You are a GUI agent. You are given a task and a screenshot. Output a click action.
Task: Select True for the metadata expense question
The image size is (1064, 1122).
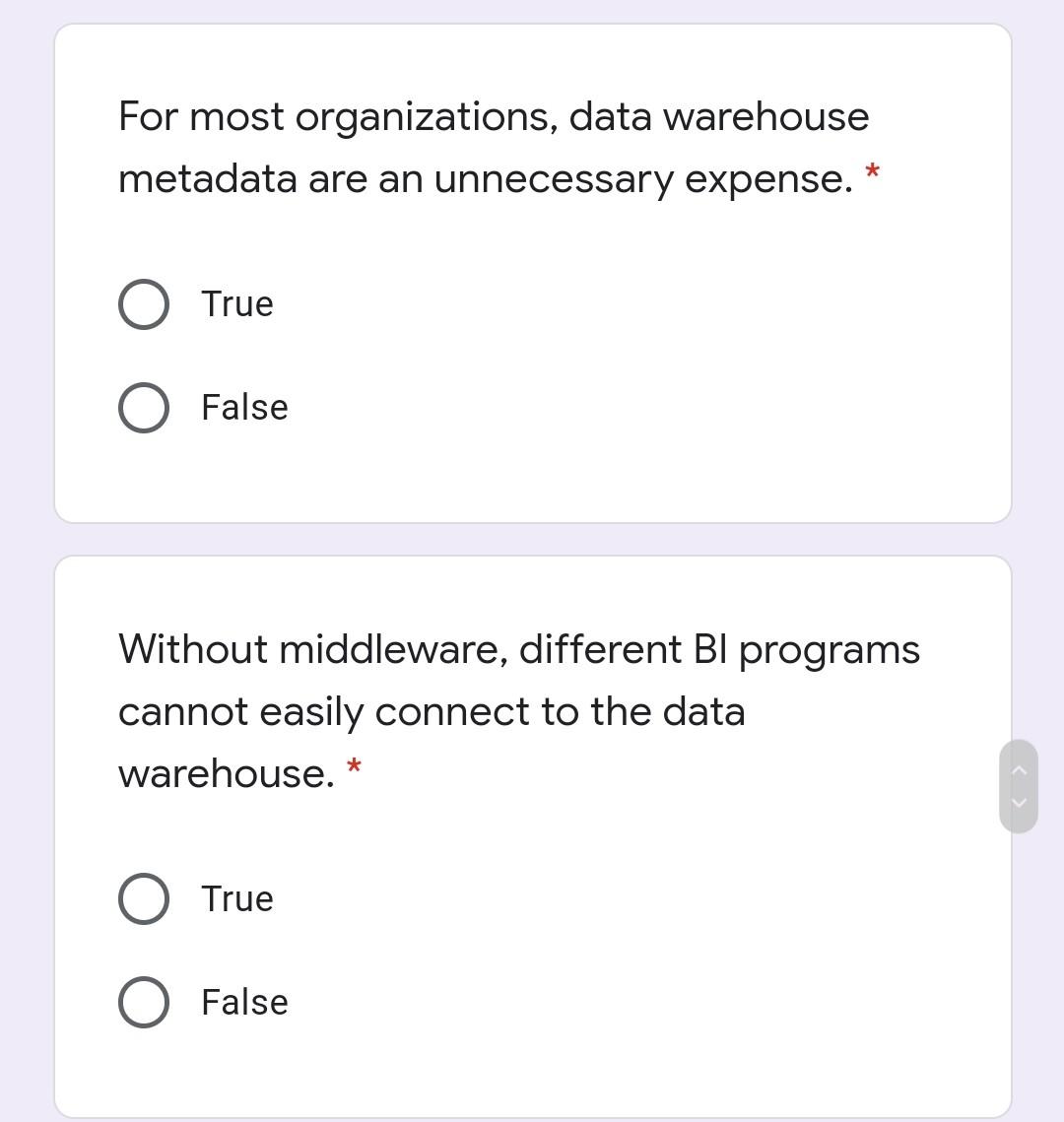pyautogui.click(x=144, y=304)
